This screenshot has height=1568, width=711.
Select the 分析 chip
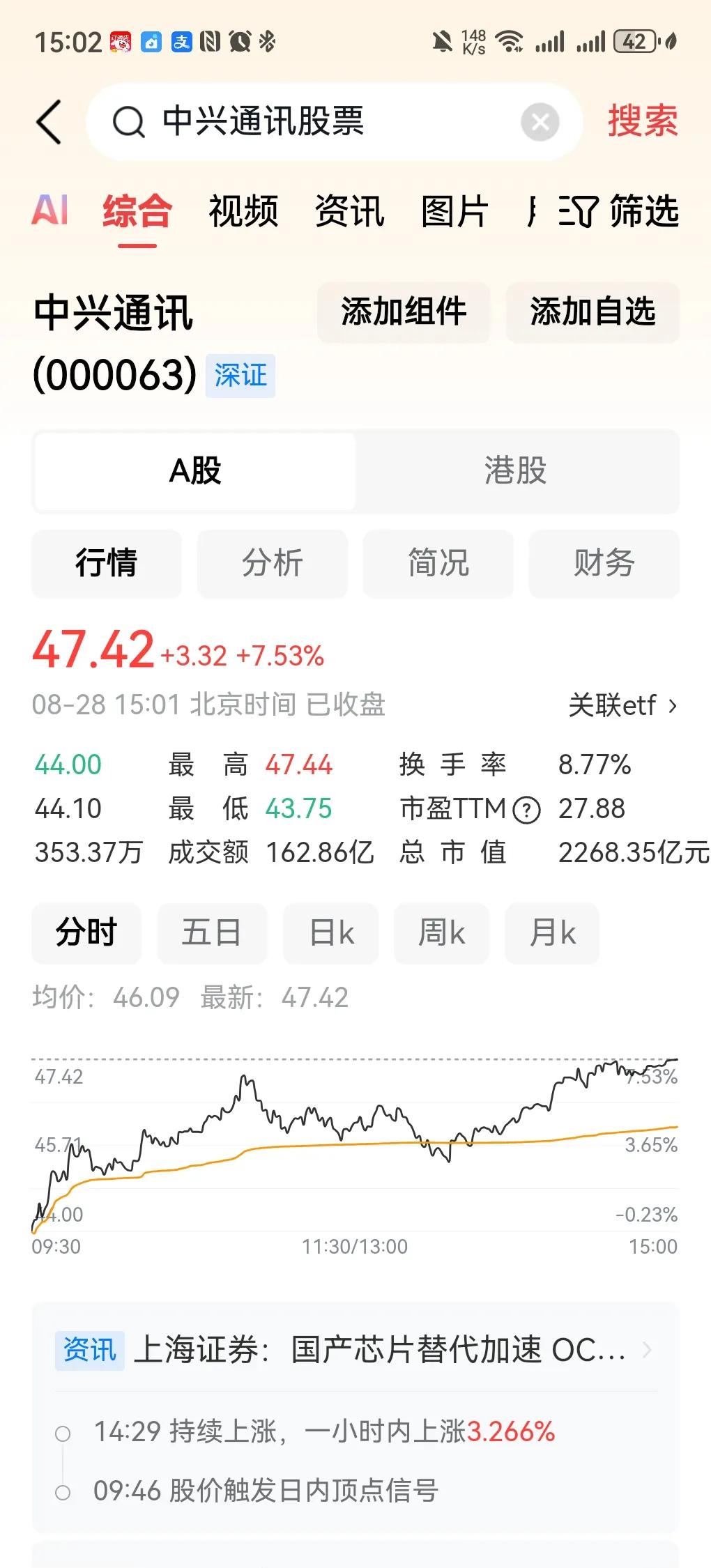pos(273,563)
